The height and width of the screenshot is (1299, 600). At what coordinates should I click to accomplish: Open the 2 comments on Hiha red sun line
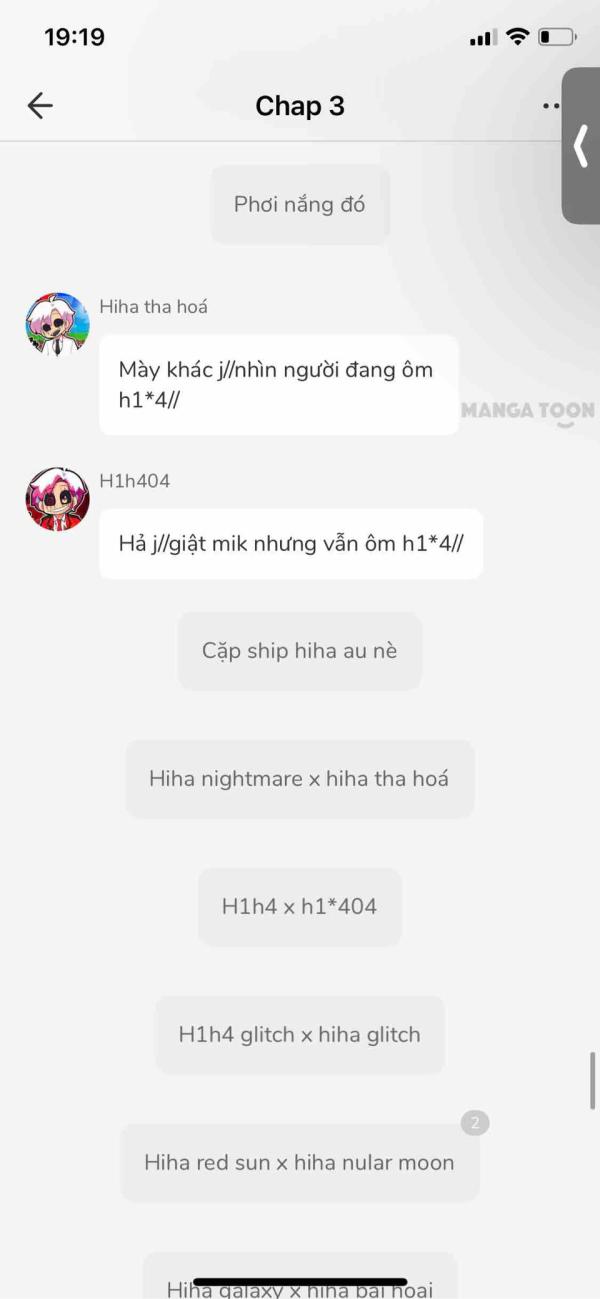click(x=475, y=1123)
